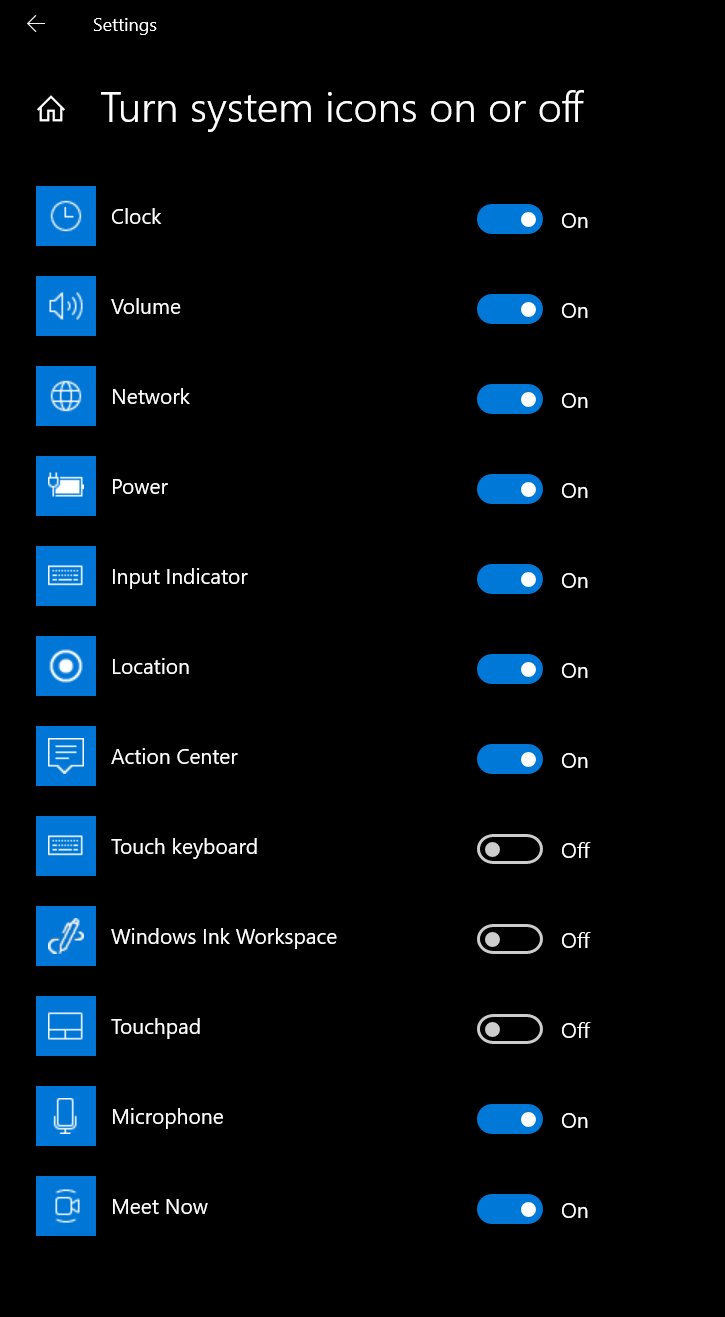Disable the Volume icon toggle
The image size is (725, 1317).
510,309
